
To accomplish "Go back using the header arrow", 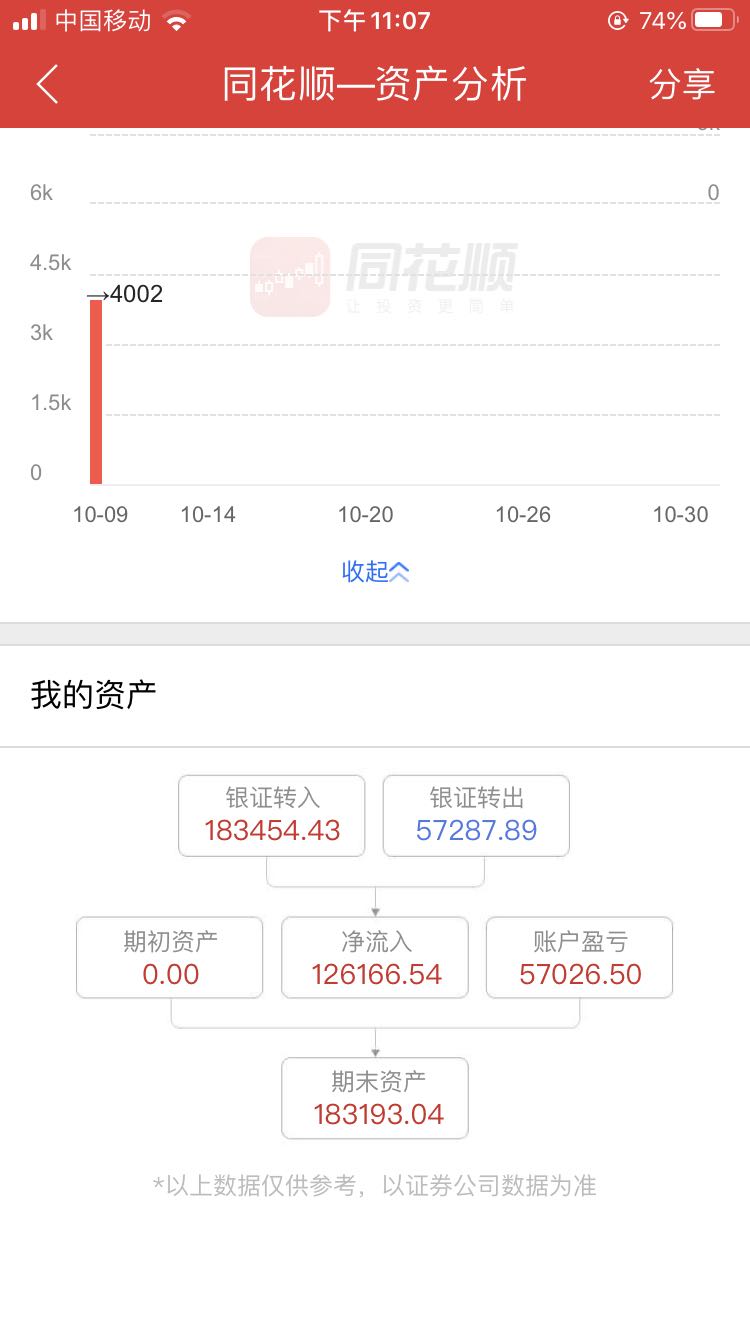I will point(47,84).
